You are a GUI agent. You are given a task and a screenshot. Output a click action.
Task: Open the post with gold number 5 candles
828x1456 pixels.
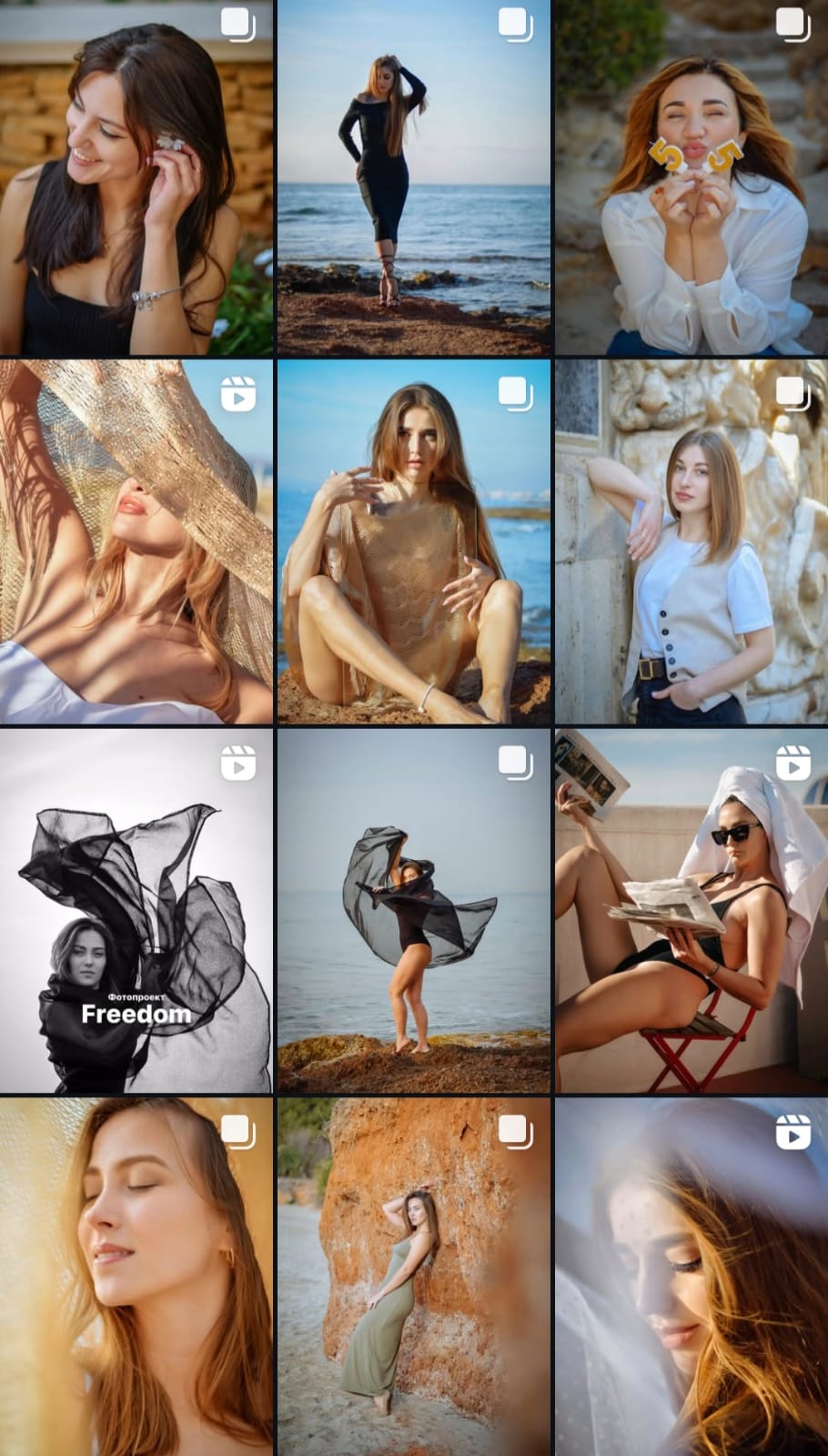tap(692, 177)
